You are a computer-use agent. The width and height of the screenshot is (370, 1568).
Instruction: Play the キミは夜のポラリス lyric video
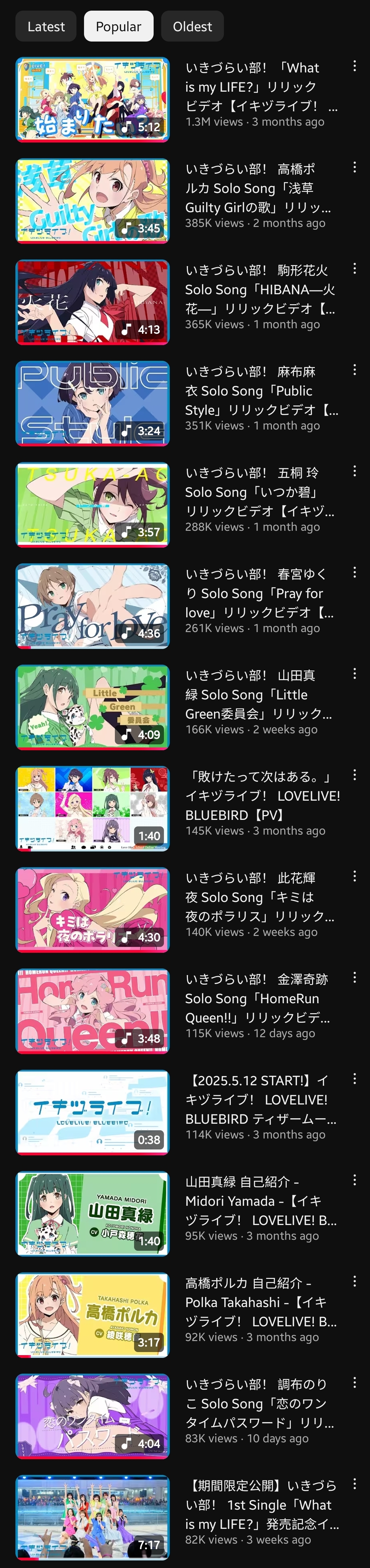pos(92,909)
